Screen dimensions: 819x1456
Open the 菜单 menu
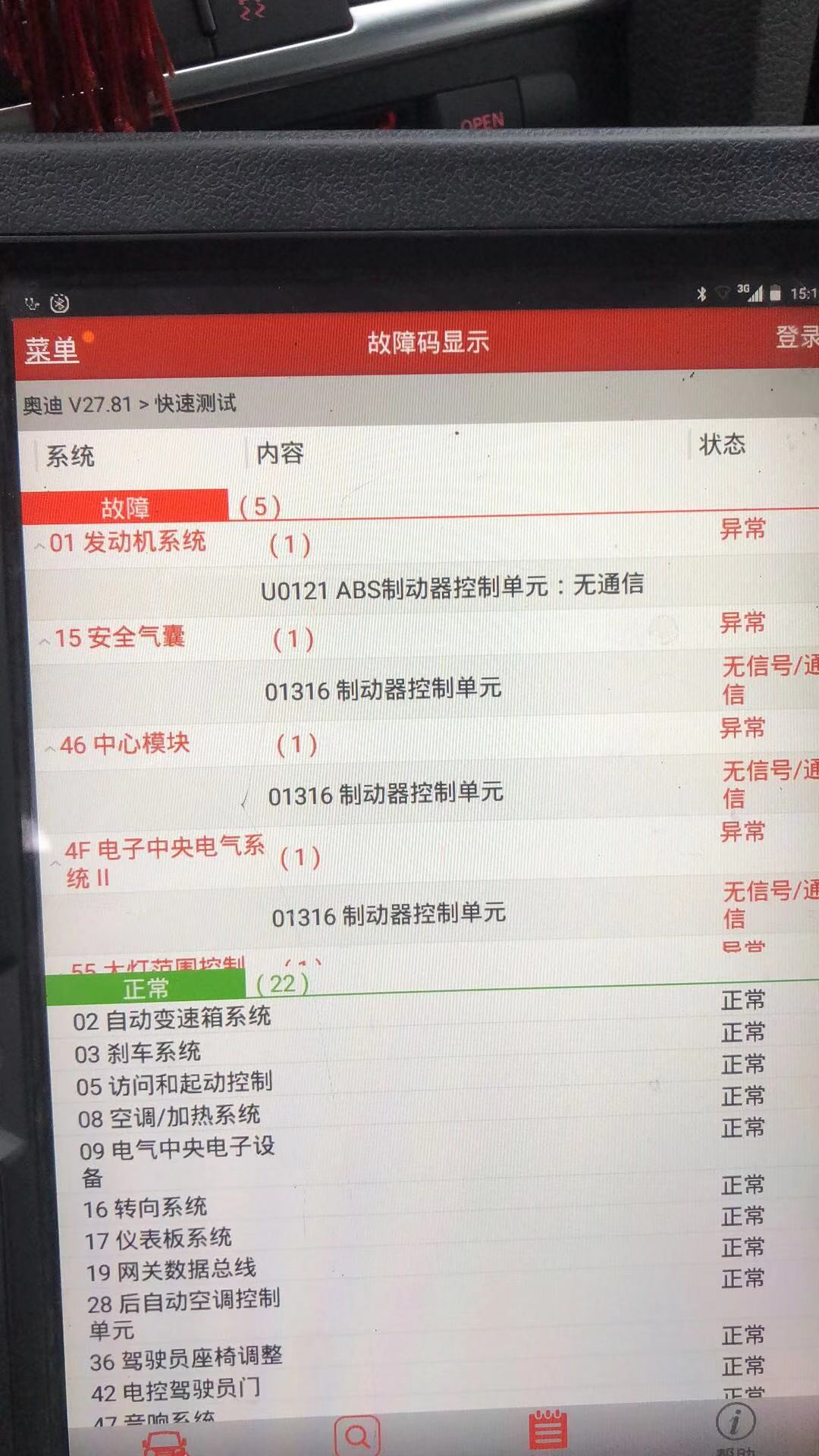(x=52, y=350)
